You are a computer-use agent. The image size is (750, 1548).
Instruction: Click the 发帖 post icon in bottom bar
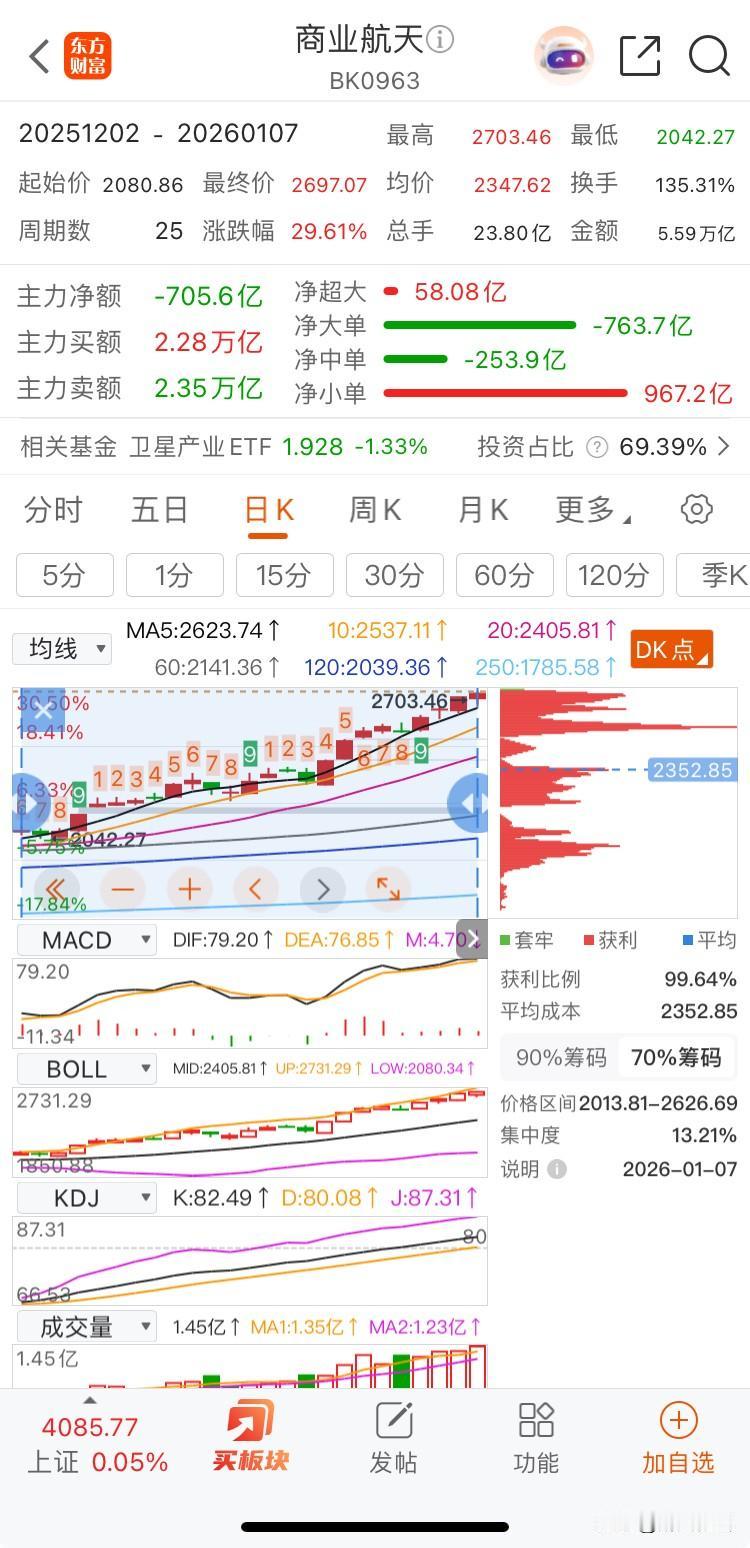[393, 1432]
